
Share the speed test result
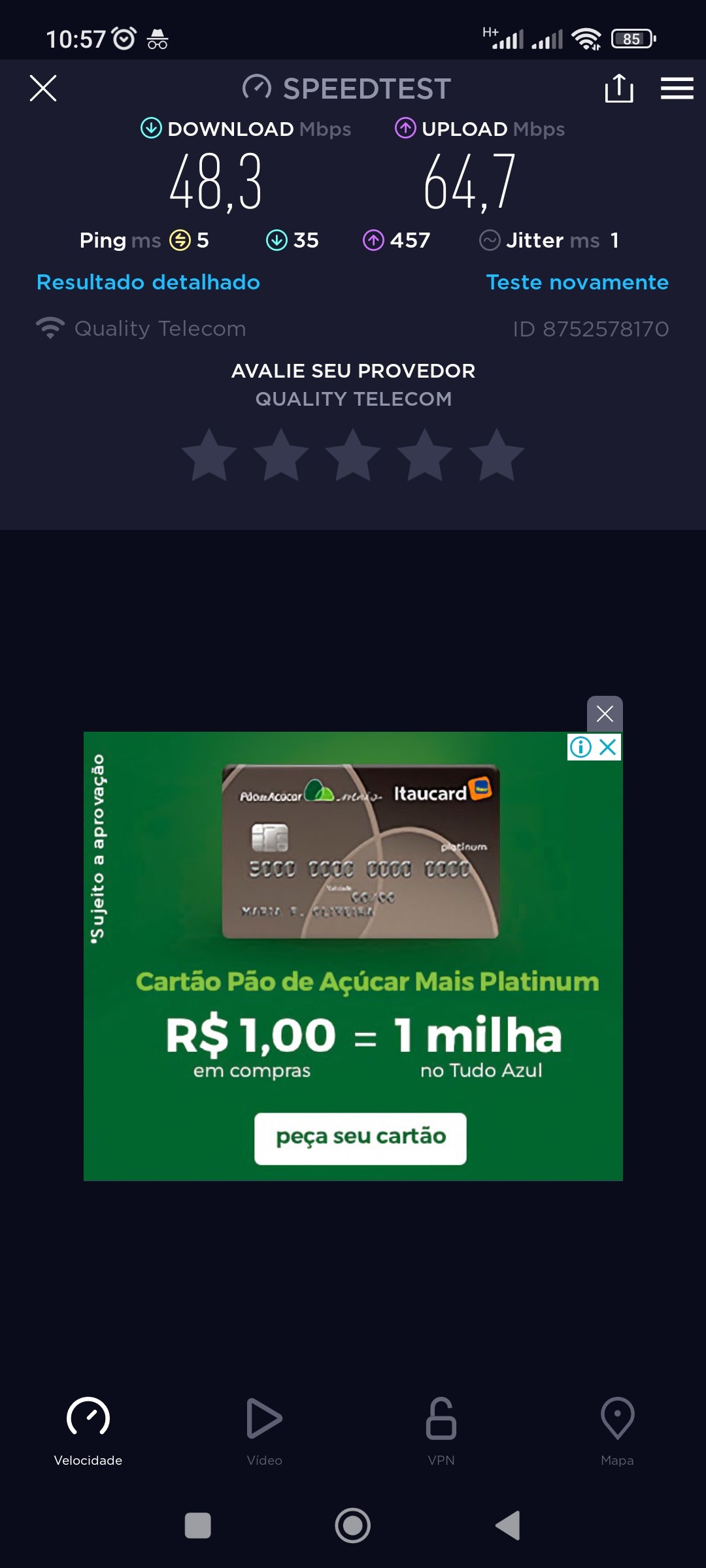tap(618, 88)
